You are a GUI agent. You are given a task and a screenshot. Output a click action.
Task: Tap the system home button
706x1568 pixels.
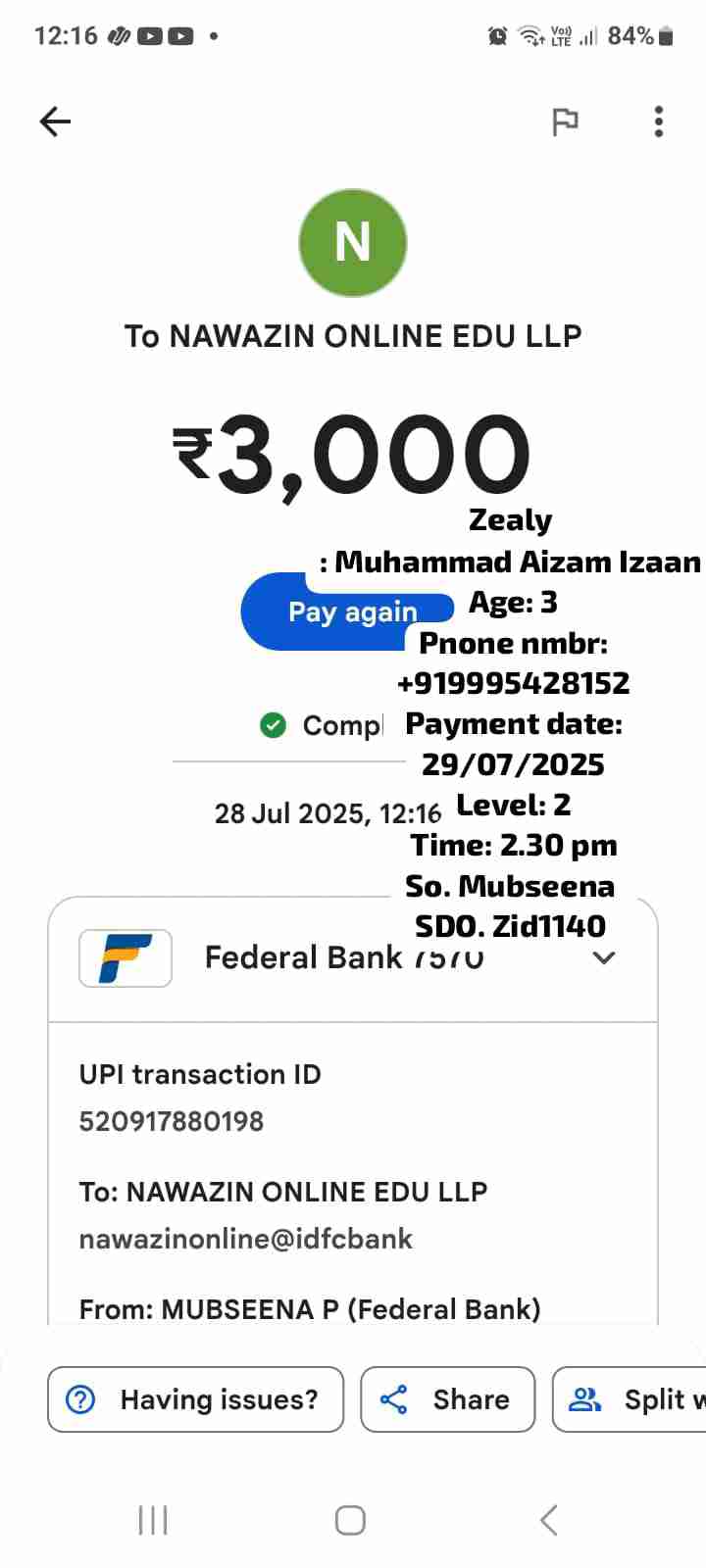pos(350,1520)
